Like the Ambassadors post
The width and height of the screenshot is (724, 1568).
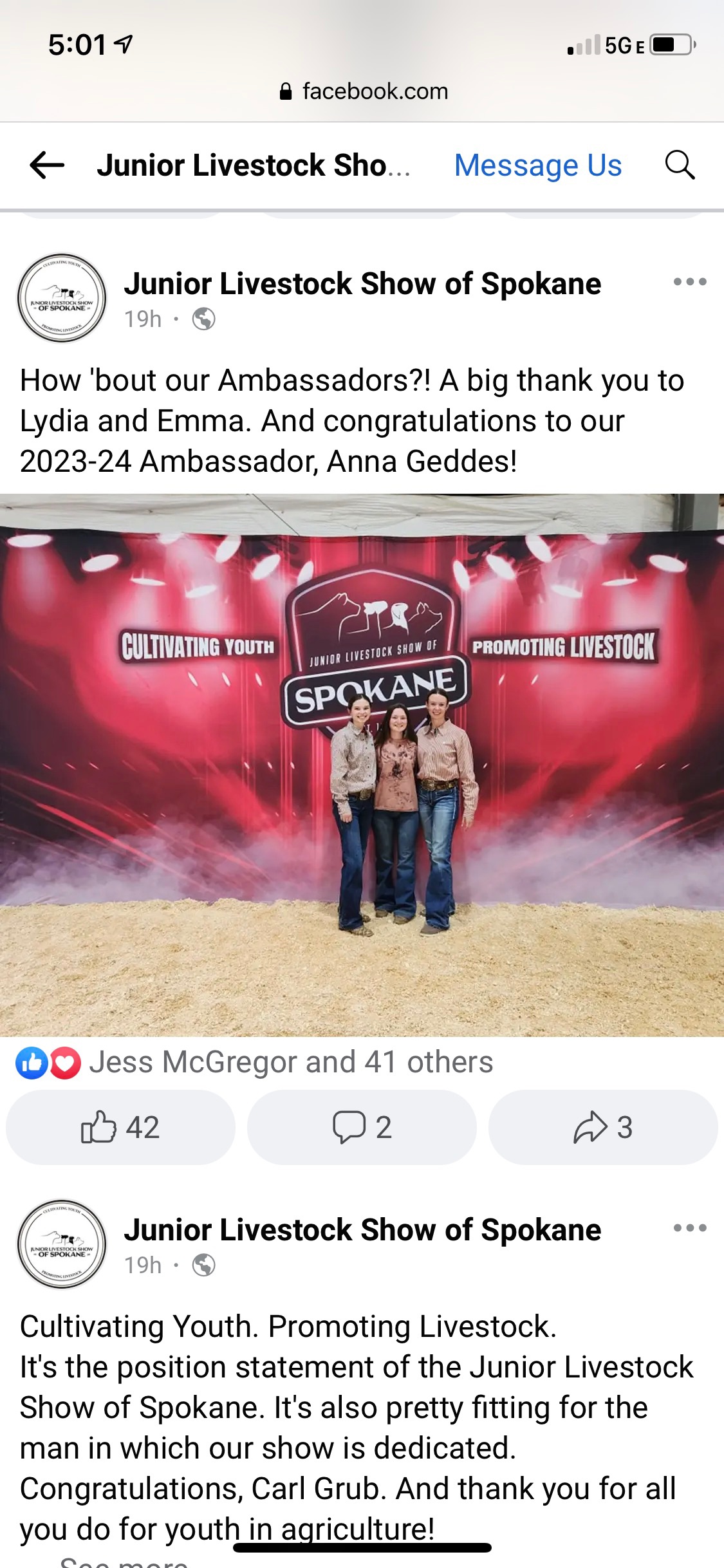120,1127
